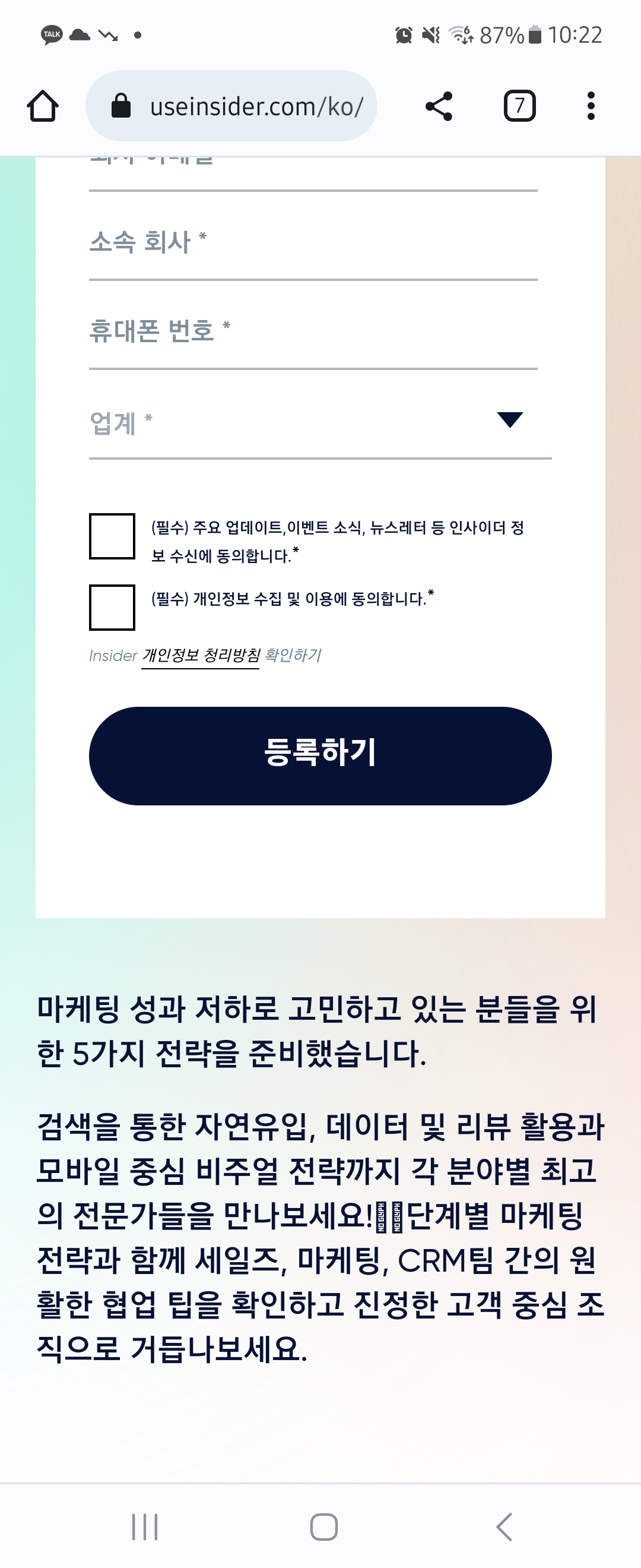Open the browser home page
The height and width of the screenshot is (1568, 641).
[x=43, y=106]
